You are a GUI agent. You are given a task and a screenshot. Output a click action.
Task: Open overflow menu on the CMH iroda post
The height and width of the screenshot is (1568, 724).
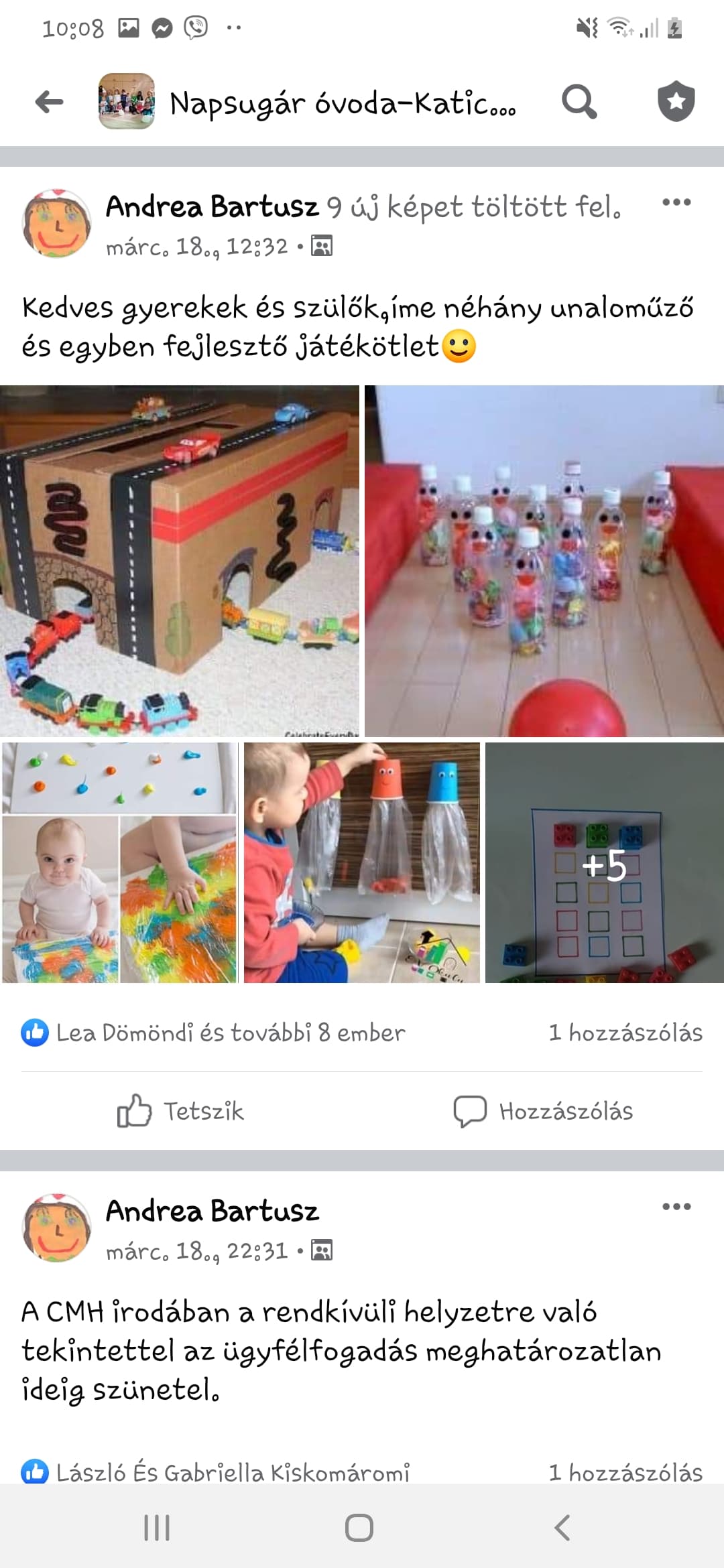676,1207
